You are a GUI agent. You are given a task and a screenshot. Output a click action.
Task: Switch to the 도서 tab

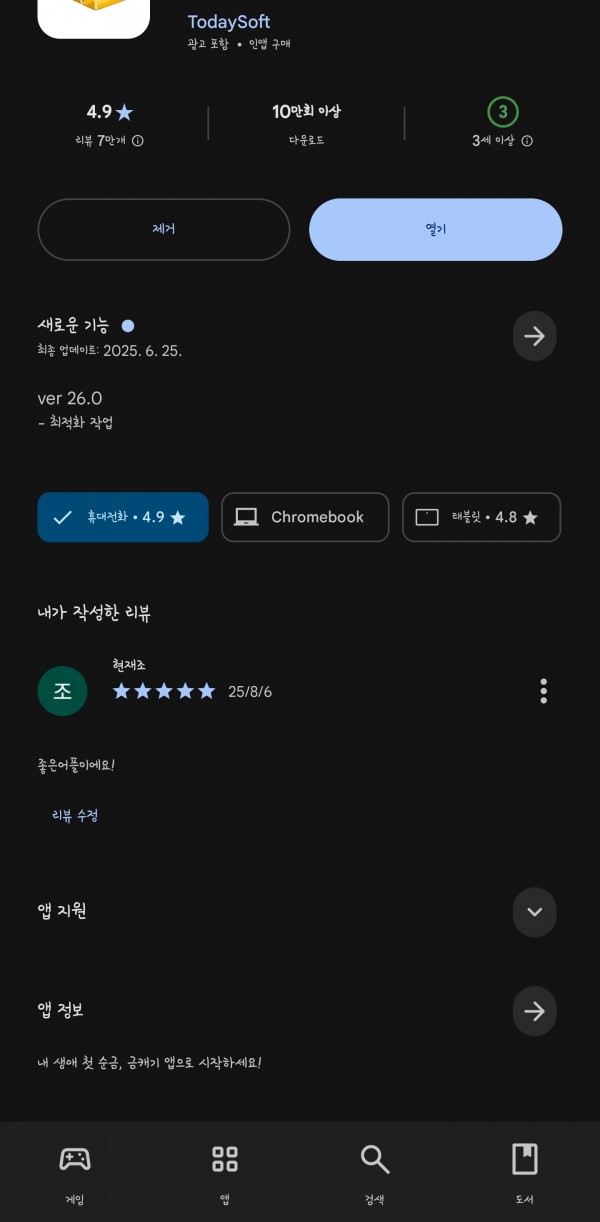point(525,1174)
